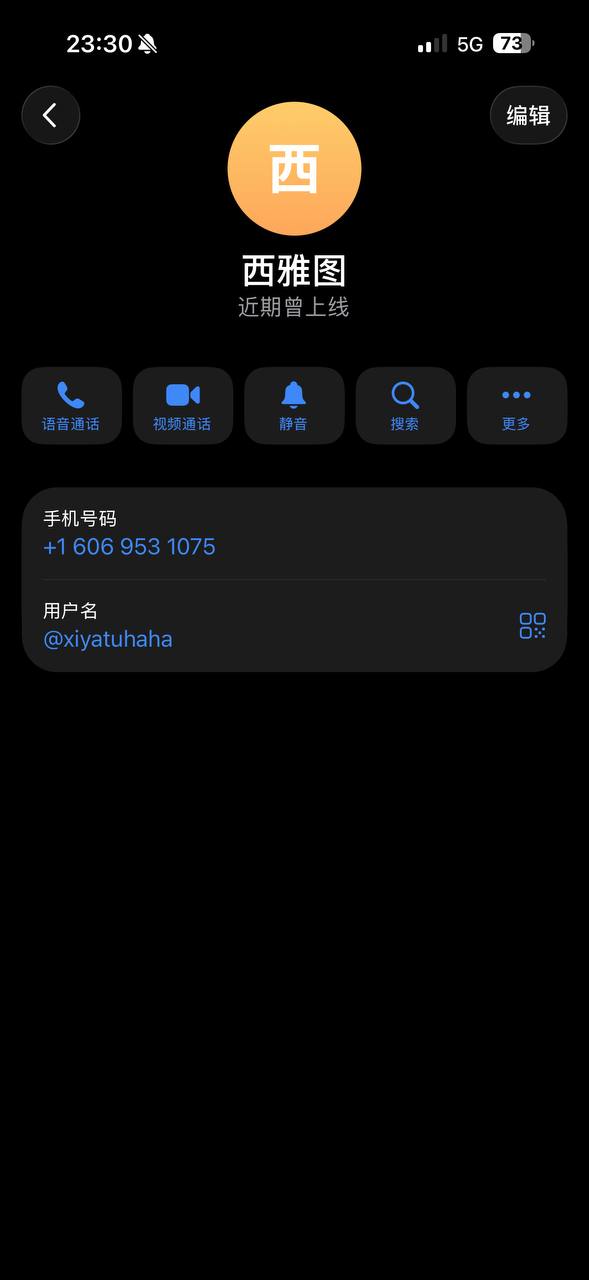This screenshot has height=1280, width=589.
Task: Go back using the top-left arrow
Action: (x=50, y=115)
